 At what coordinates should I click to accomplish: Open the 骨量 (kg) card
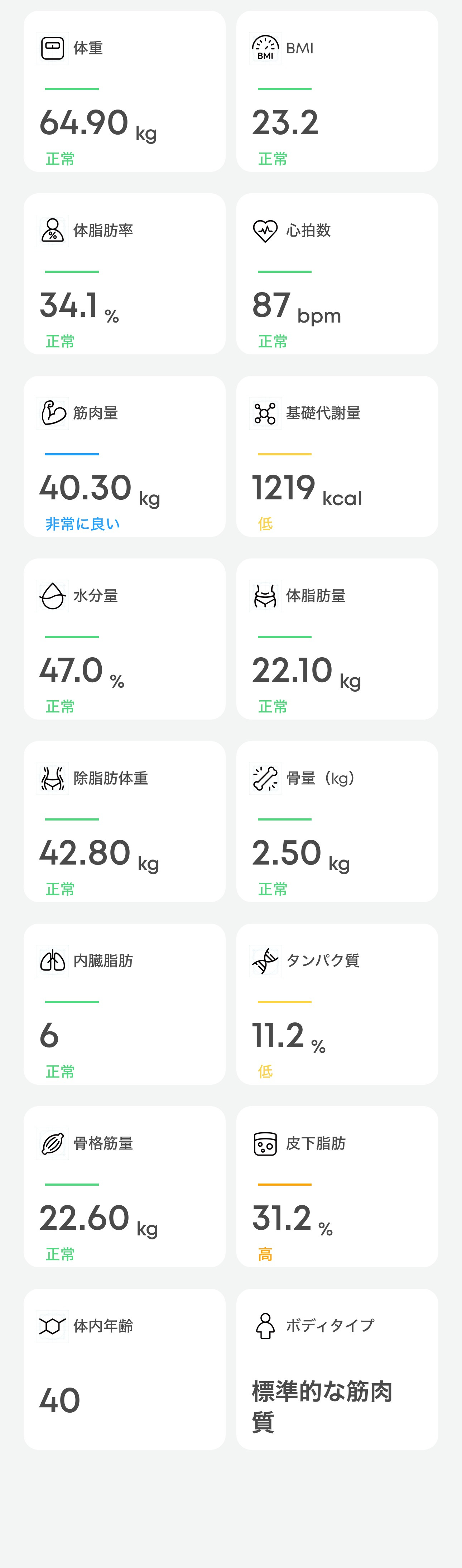pyautogui.click(x=337, y=822)
